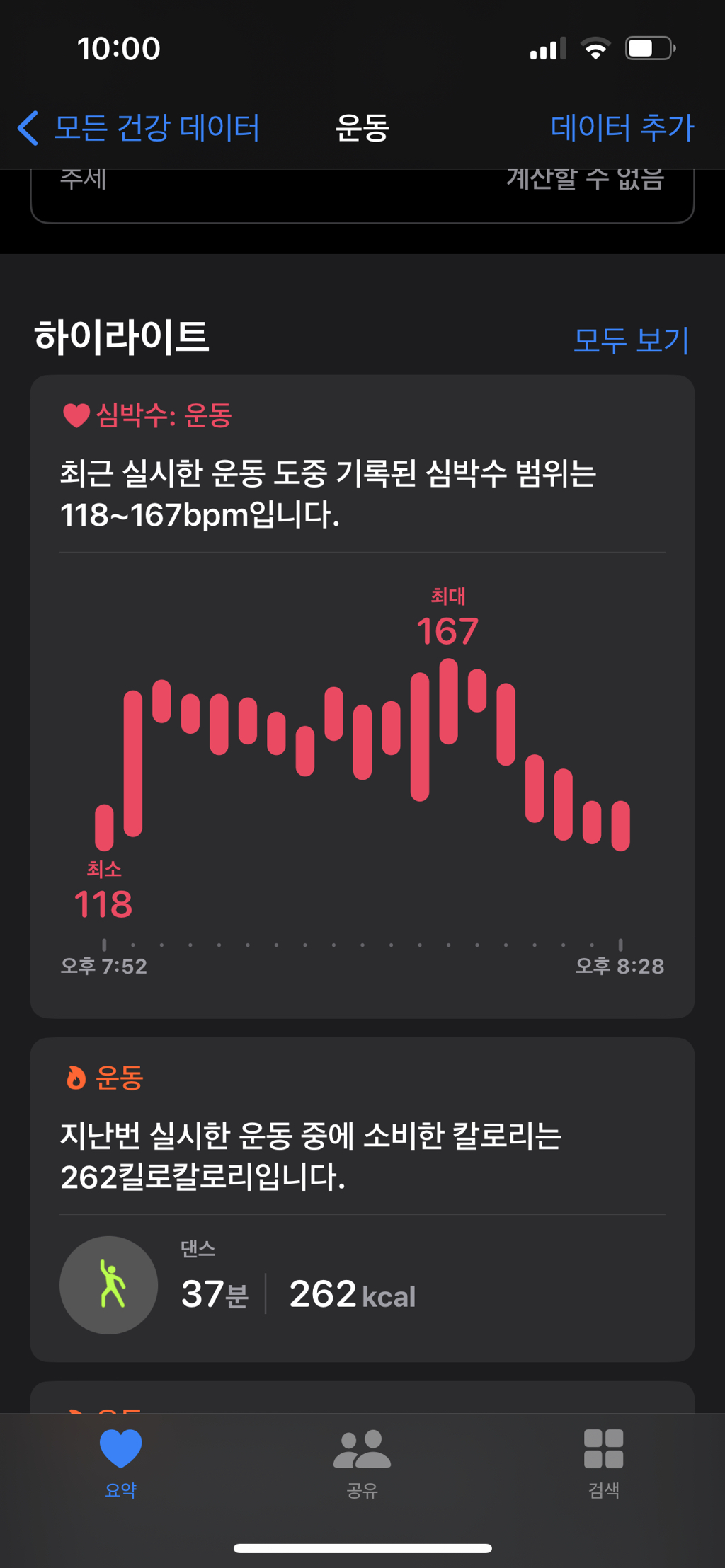View all highlights via 모두 보기

632,340
